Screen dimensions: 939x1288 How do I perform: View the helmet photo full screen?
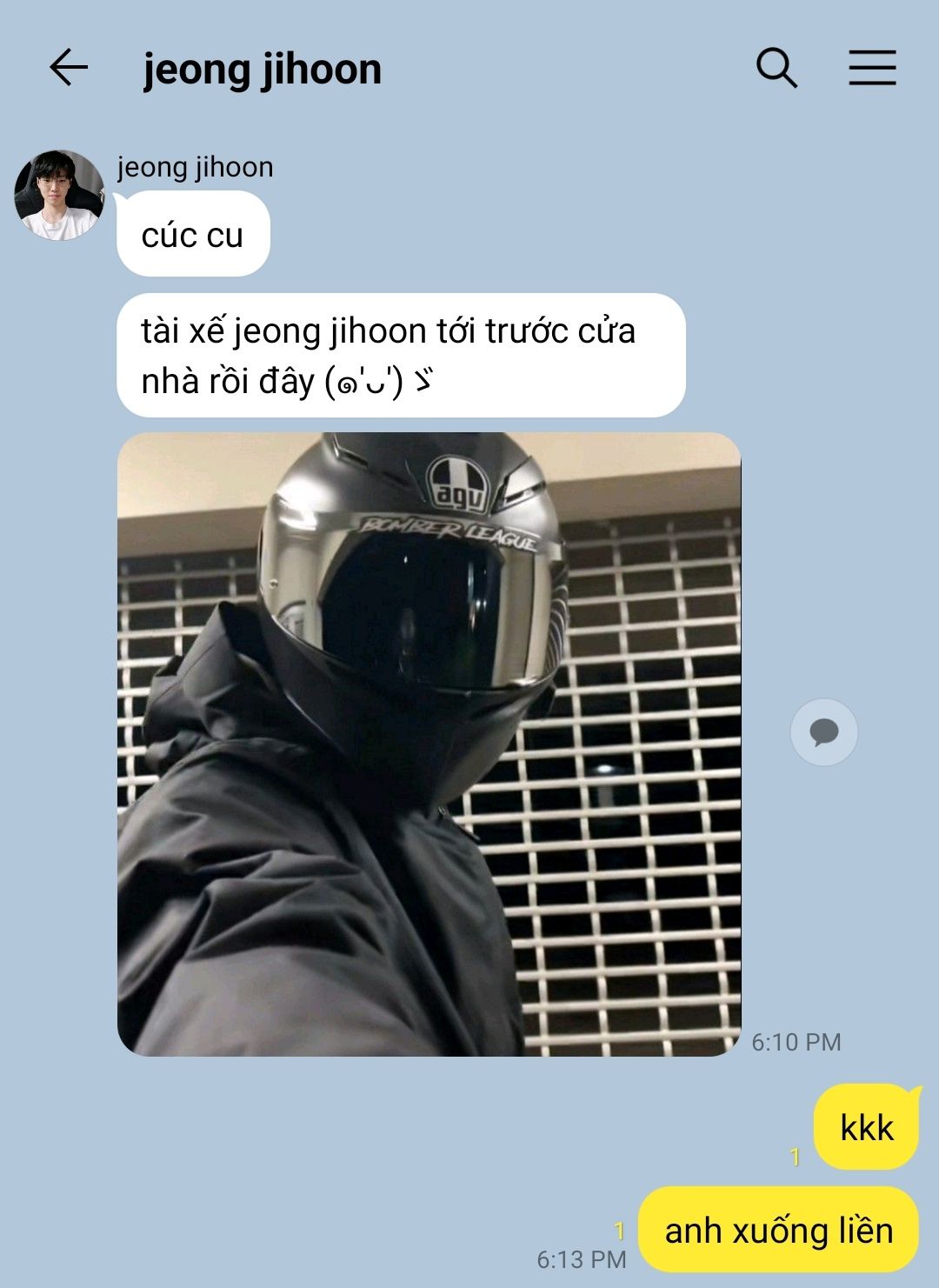pyautogui.click(x=429, y=744)
